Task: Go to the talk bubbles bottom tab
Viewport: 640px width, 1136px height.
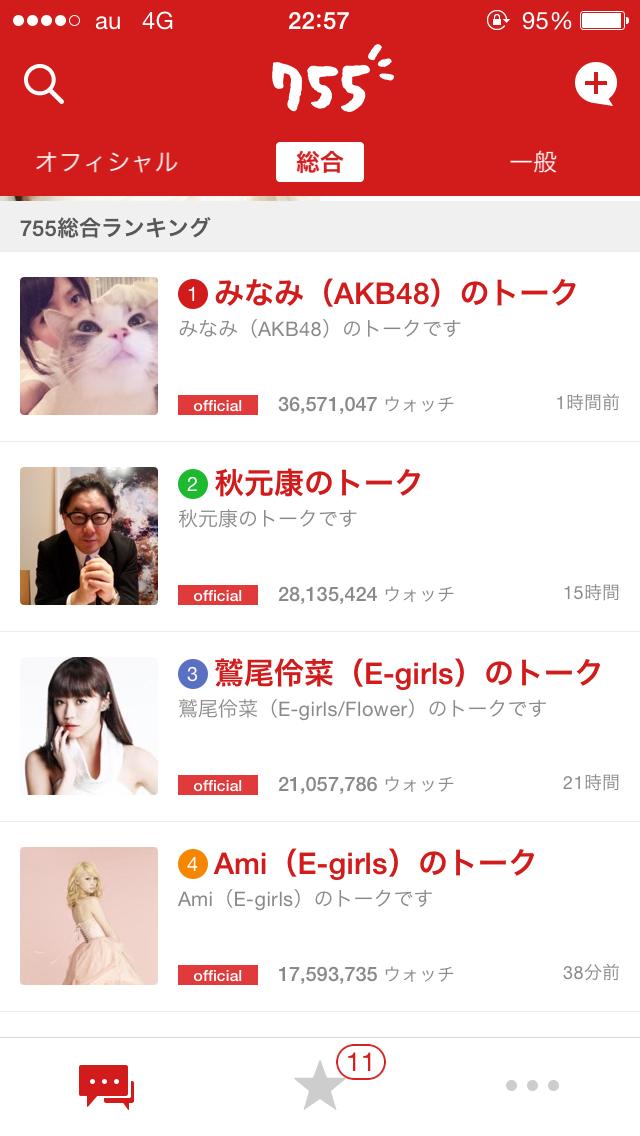Action: pos(106,1086)
